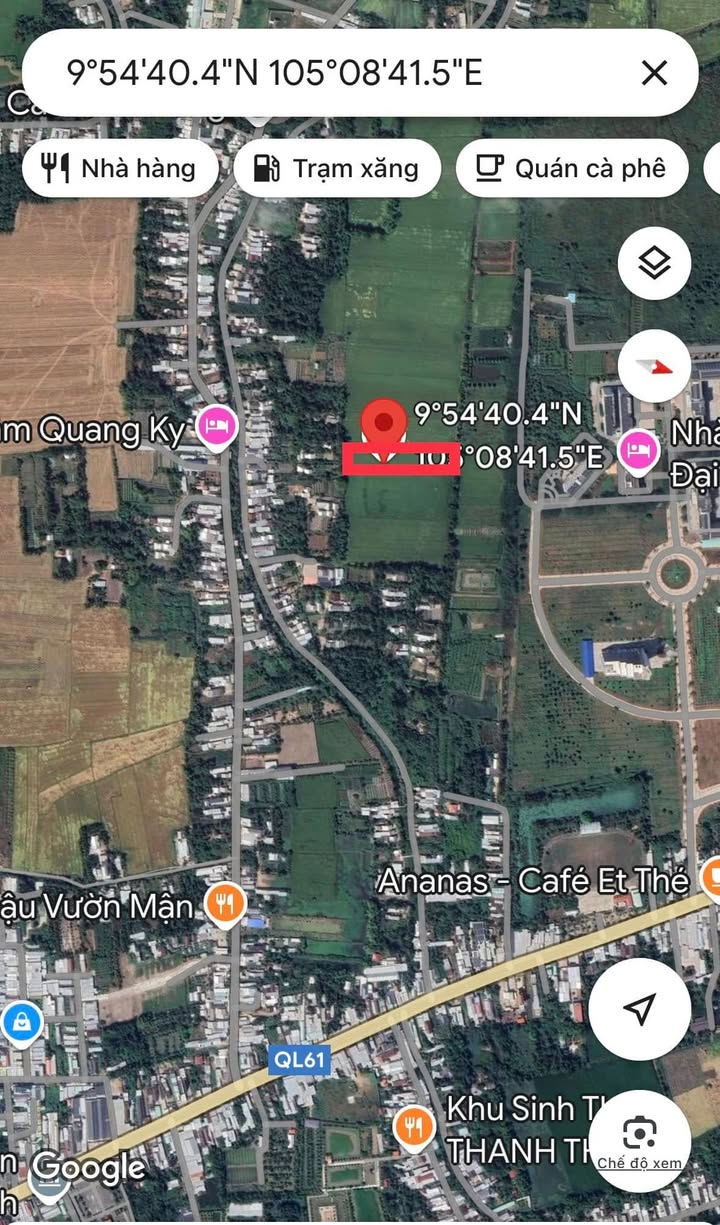Viewport: 720px width, 1225px height.
Task: Select the Trạm xăng chip
Action: (337, 168)
